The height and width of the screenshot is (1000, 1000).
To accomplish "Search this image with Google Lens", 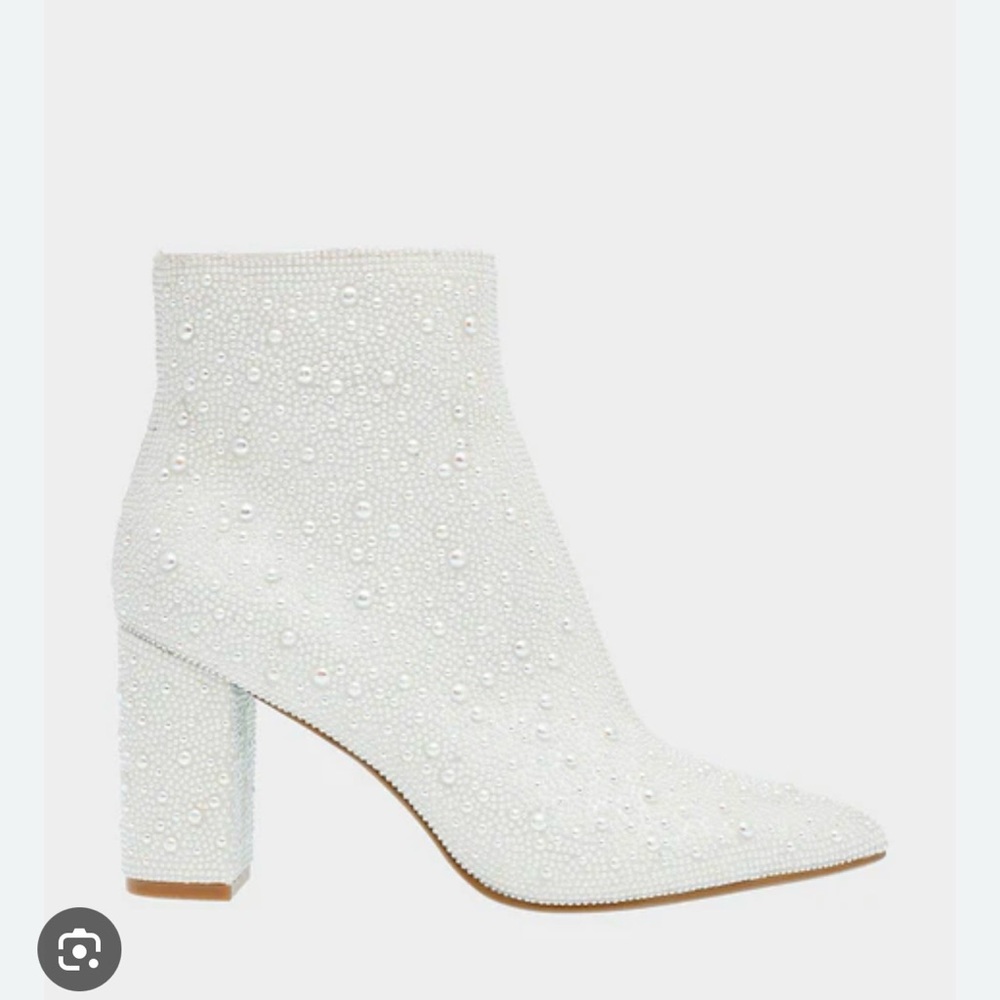I will tap(79, 948).
